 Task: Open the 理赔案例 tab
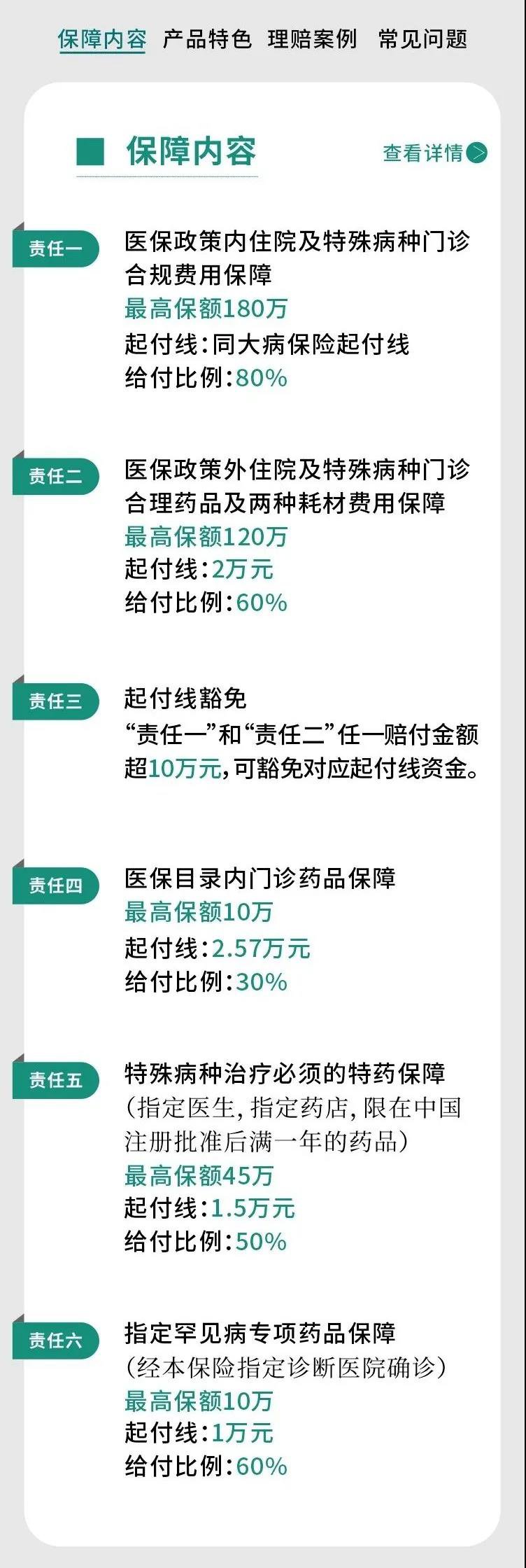tap(312, 39)
